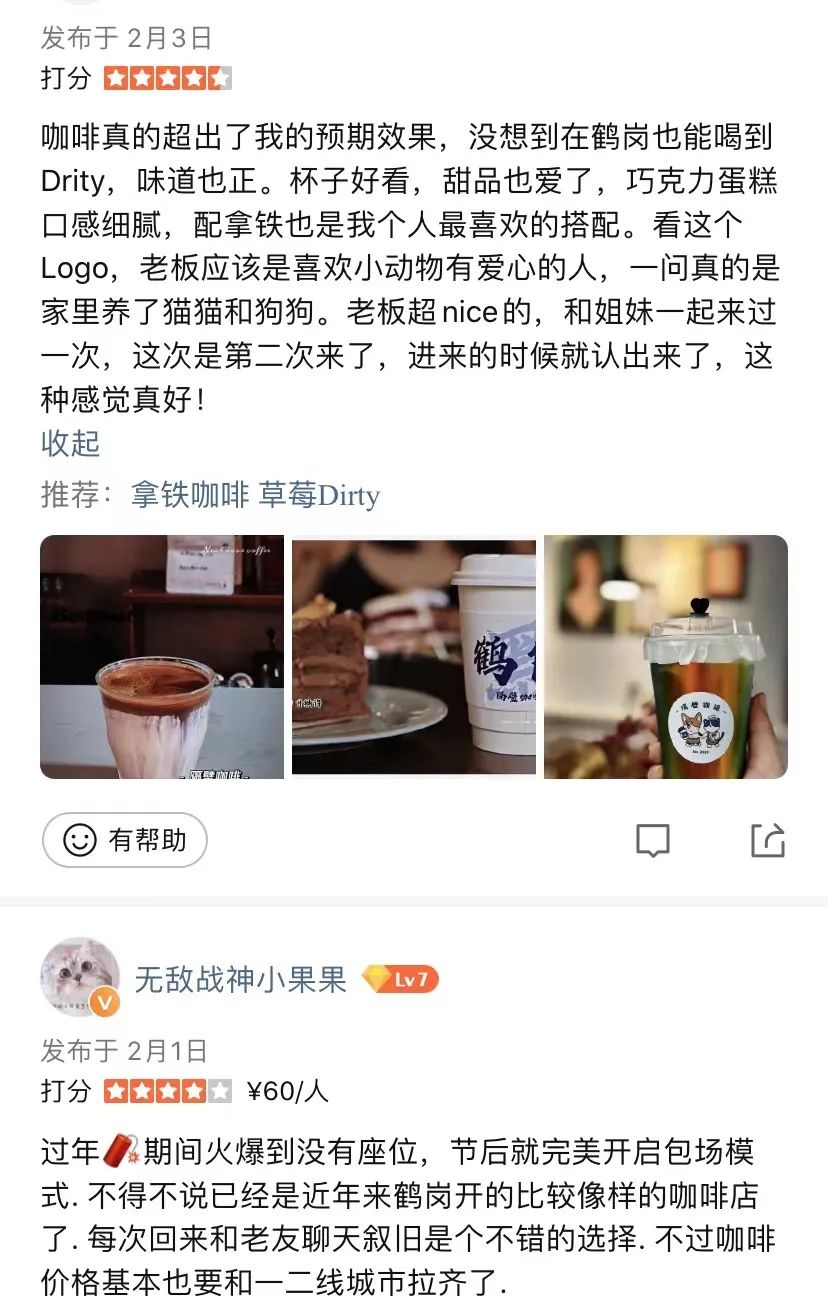View the iced drink with cat sticker photo
Screen dimensions: 828x1306
666,657
